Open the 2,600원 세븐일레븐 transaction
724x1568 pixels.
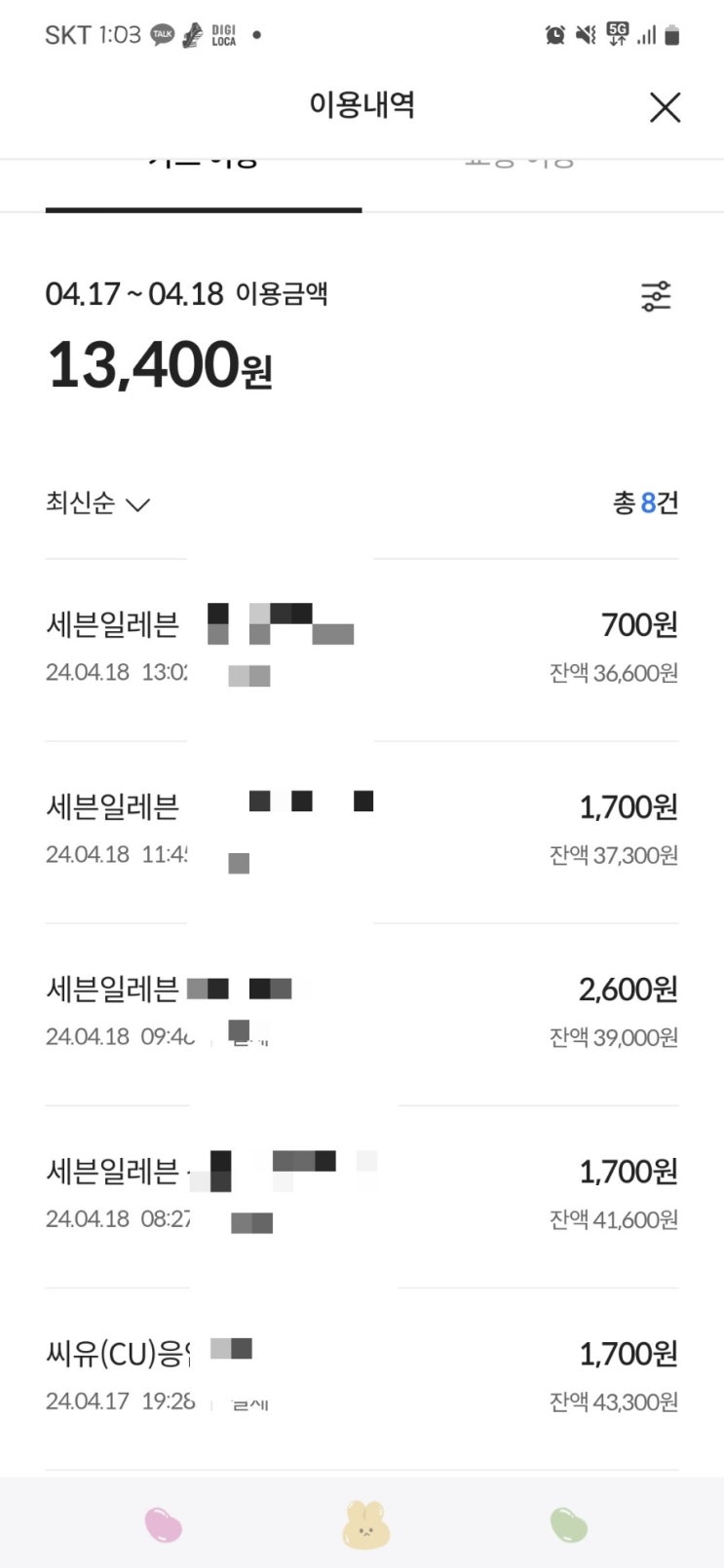click(x=362, y=1014)
